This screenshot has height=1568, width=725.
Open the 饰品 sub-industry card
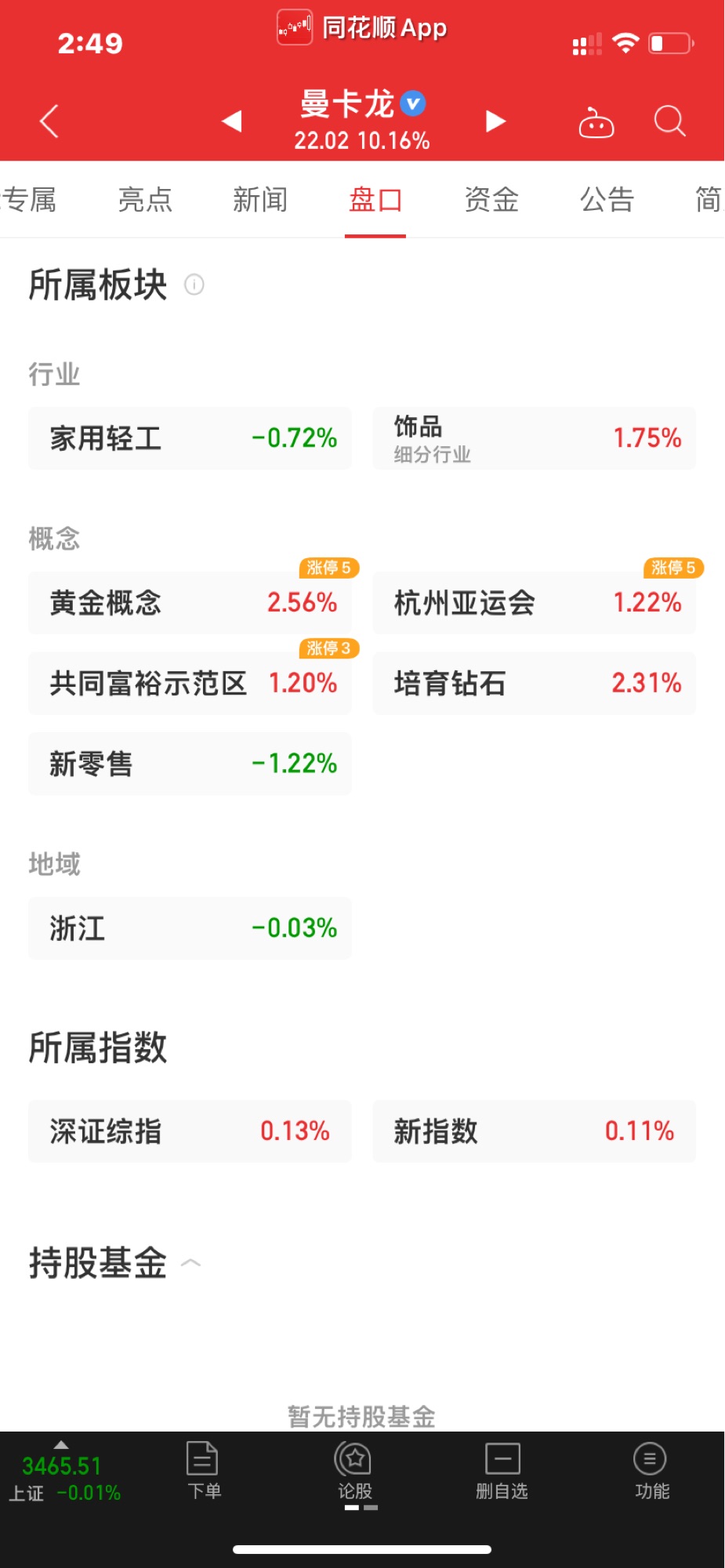click(x=535, y=438)
